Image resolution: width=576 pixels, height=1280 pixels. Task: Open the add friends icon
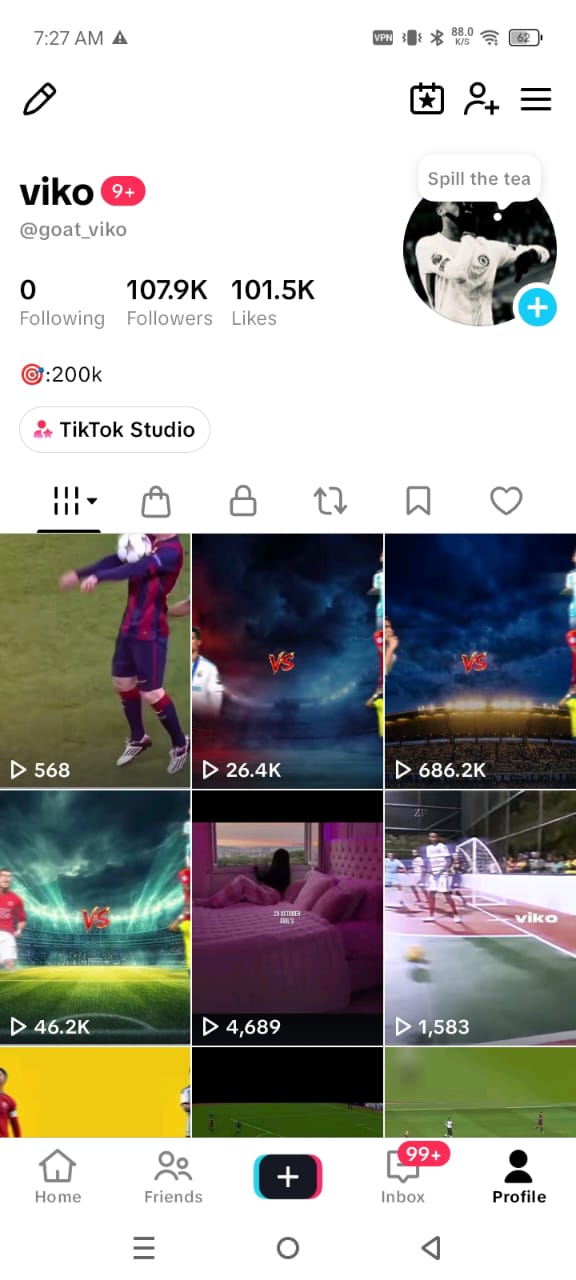481,99
